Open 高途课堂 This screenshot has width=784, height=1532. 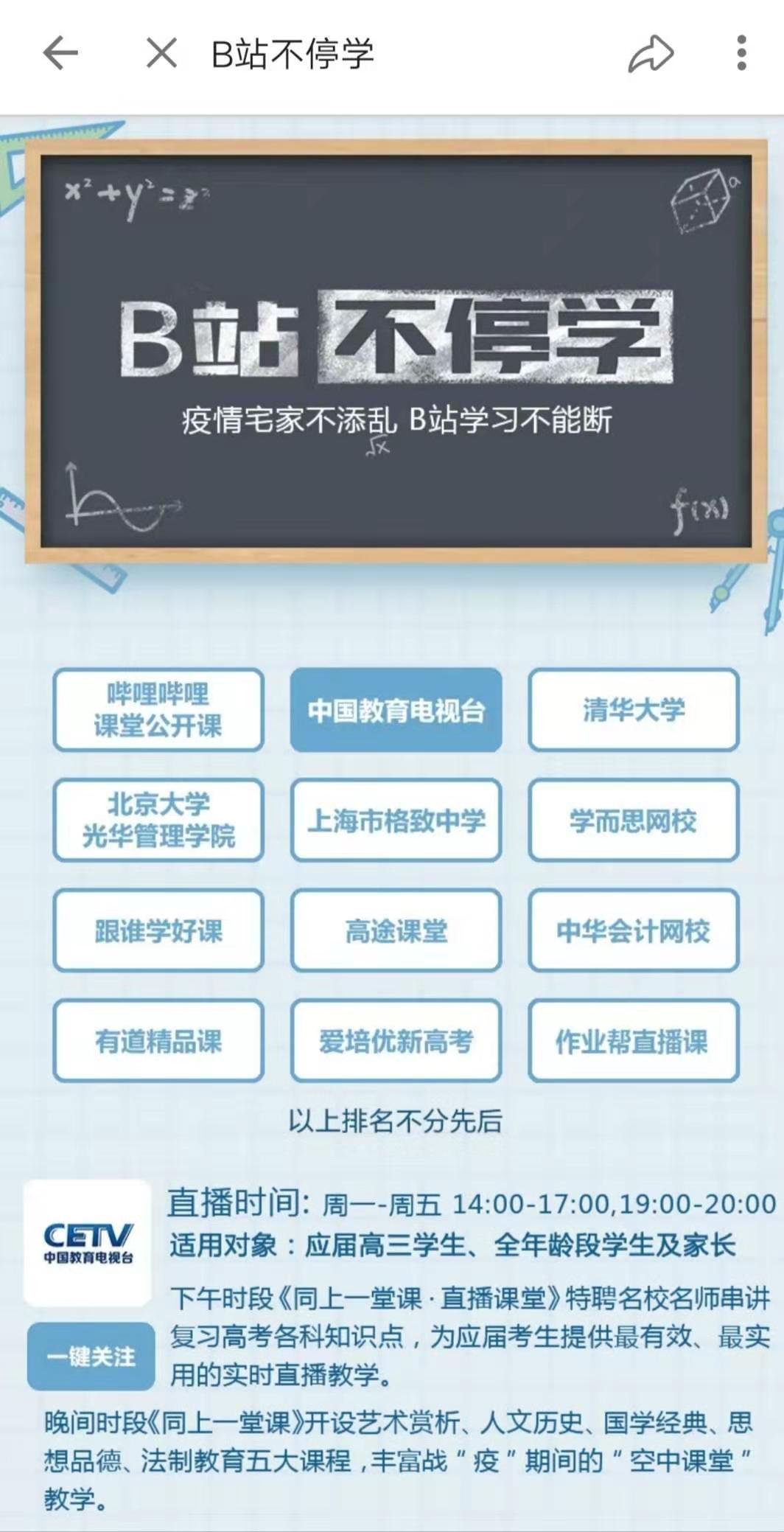tap(396, 930)
